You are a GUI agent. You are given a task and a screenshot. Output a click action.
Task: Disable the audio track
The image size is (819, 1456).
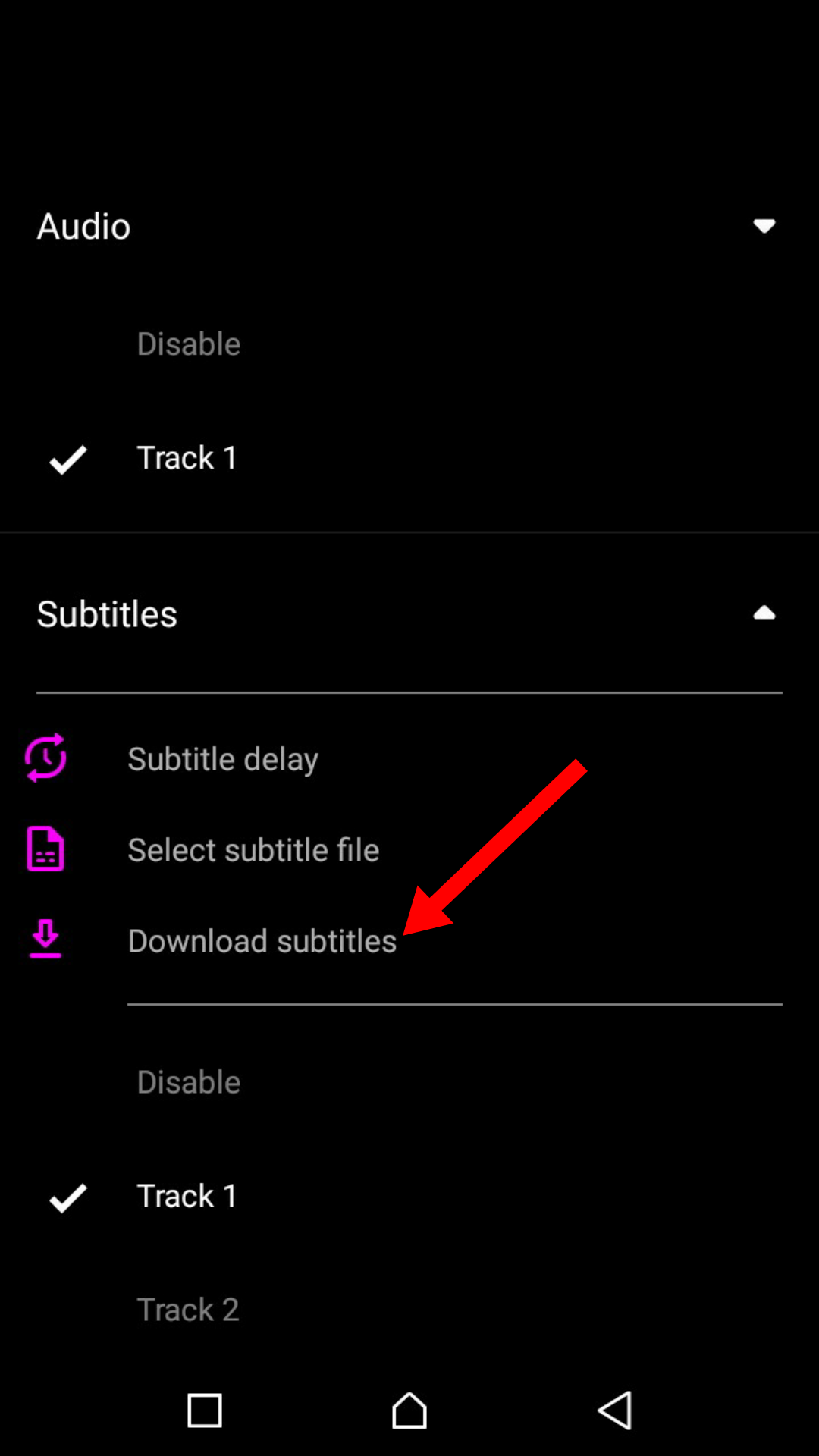[189, 344]
